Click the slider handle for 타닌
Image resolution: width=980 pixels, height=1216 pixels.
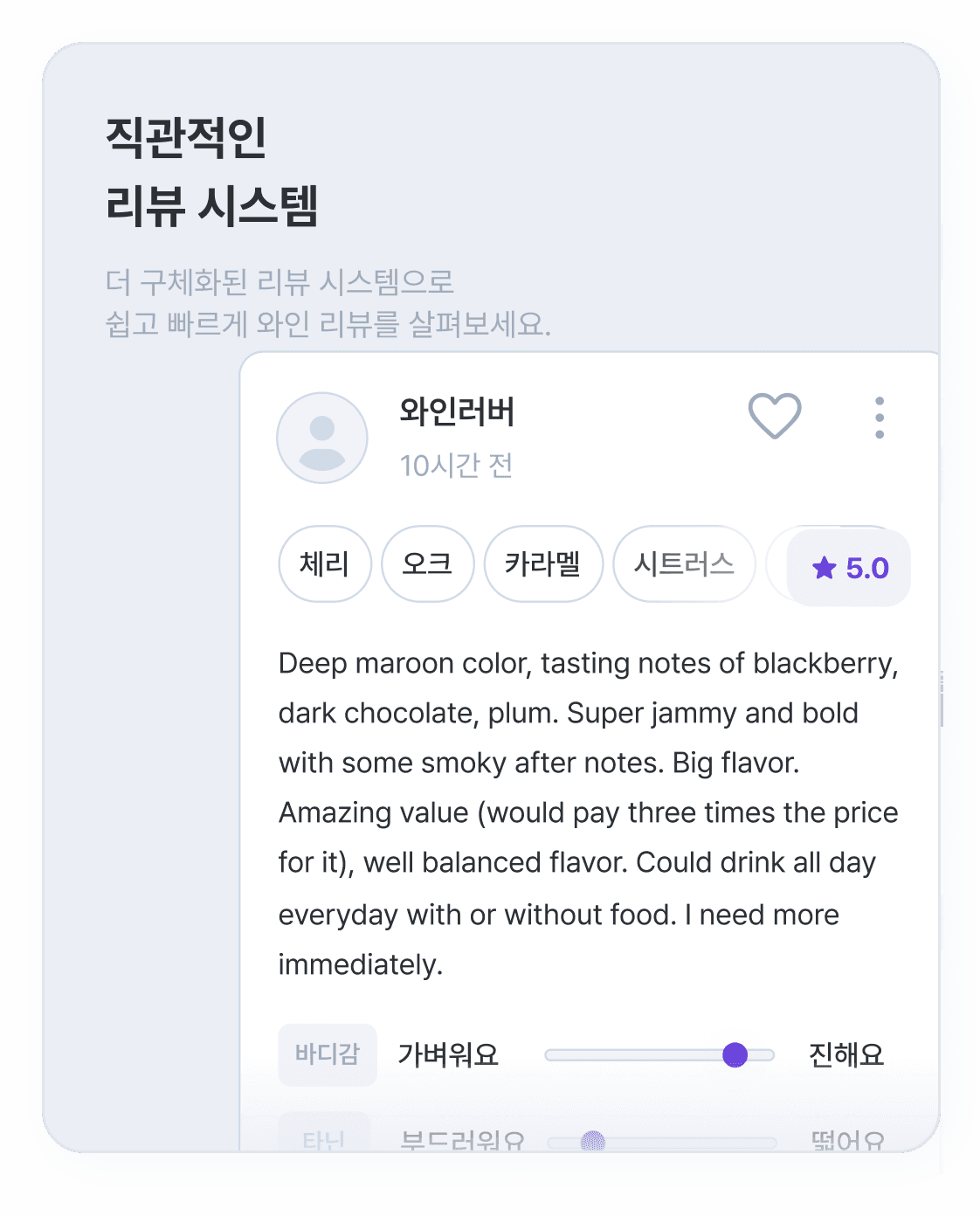(x=595, y=1140)
